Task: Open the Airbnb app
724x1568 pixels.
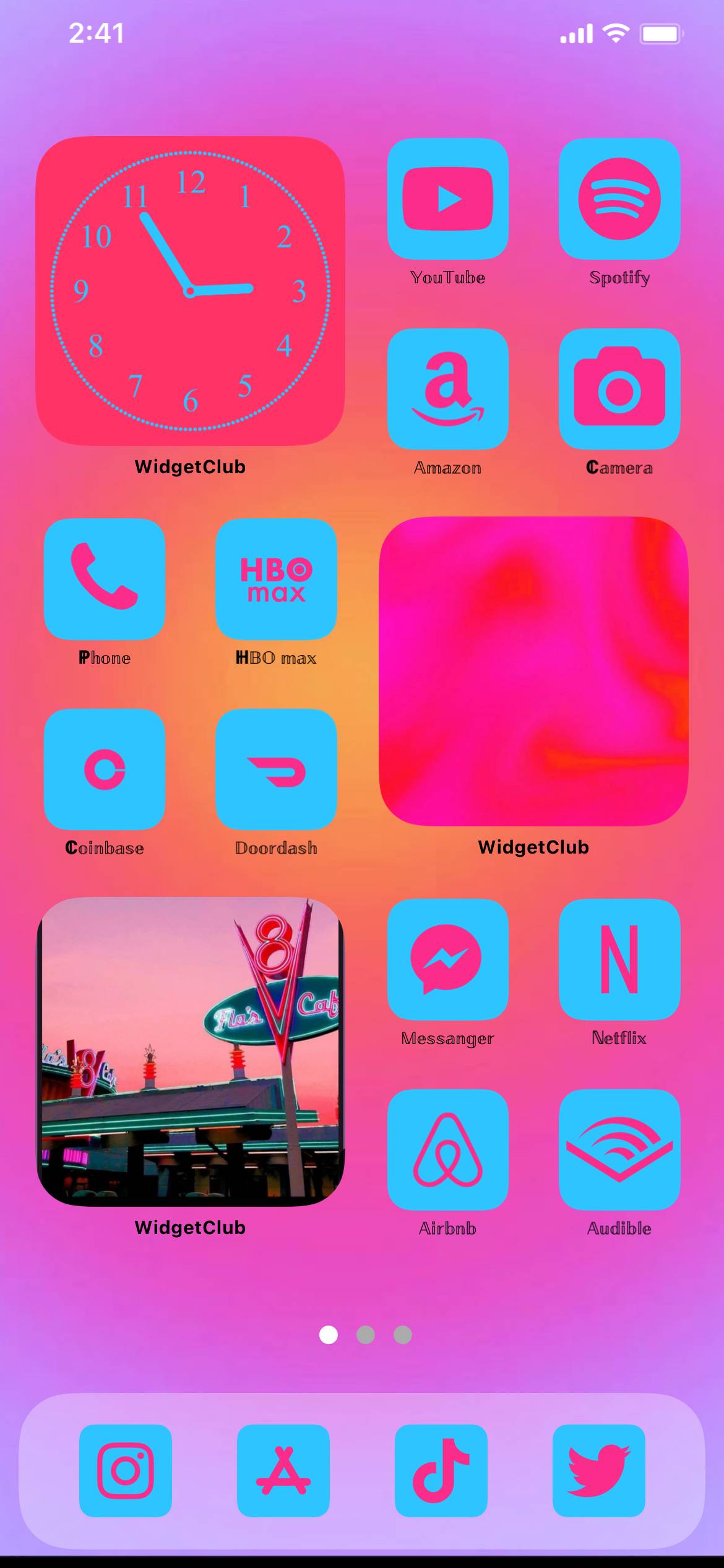Action: tap(447, 1150)
